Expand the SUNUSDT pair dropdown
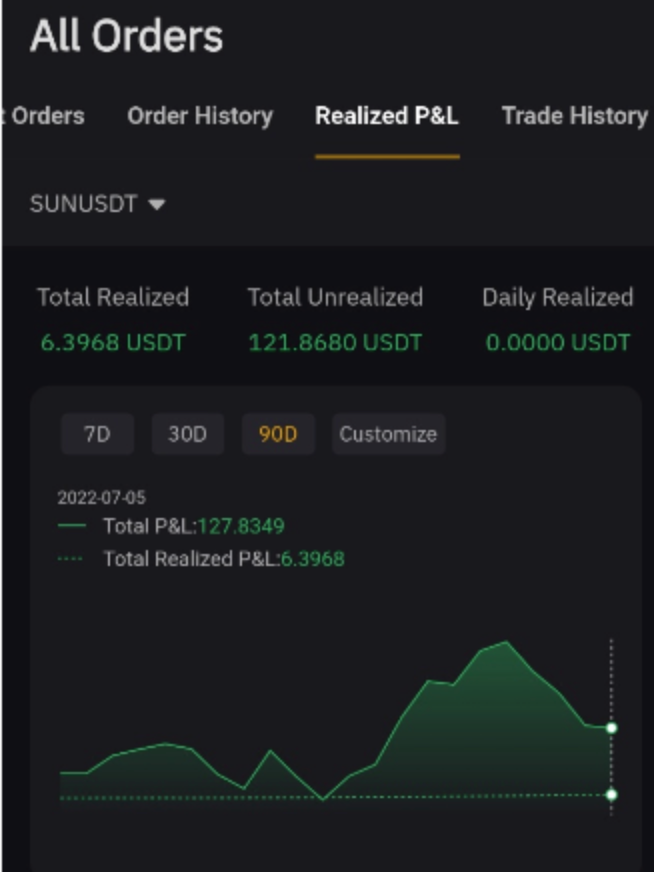The image size is (654, 872). 97,204
